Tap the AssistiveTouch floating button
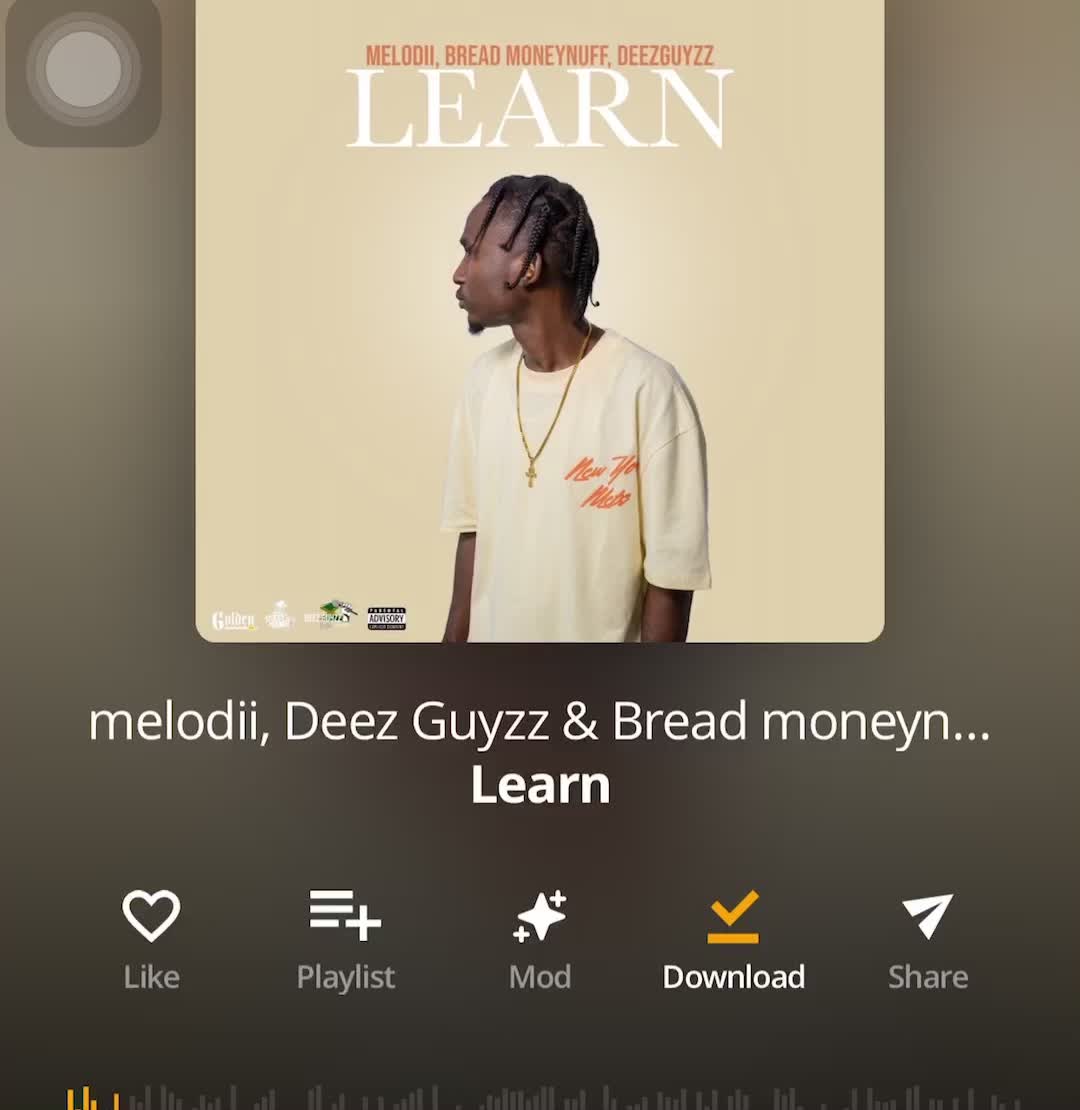 pos(83,69)
